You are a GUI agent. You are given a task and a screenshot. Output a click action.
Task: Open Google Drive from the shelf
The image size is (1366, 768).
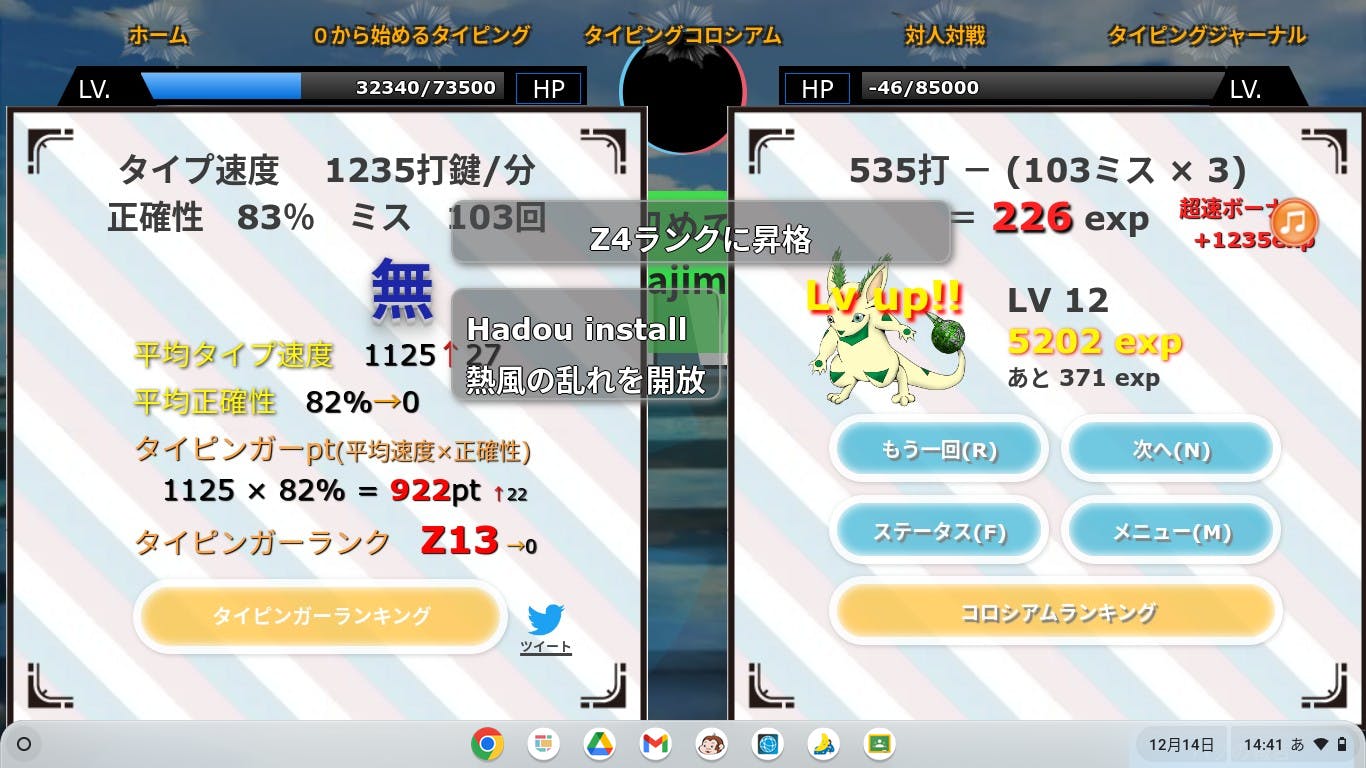tap(599, 744)
